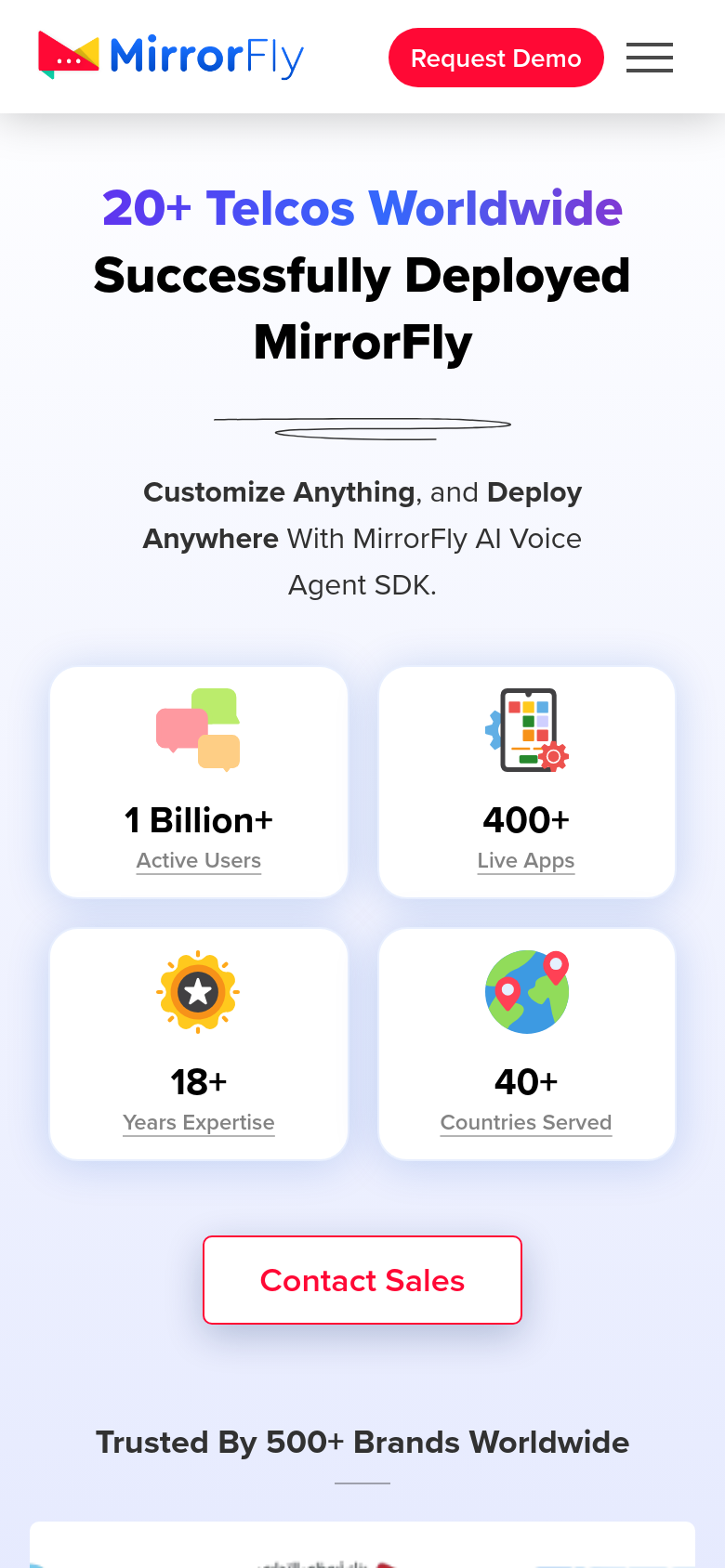Tap the Request Demo button

click(496, 58)
